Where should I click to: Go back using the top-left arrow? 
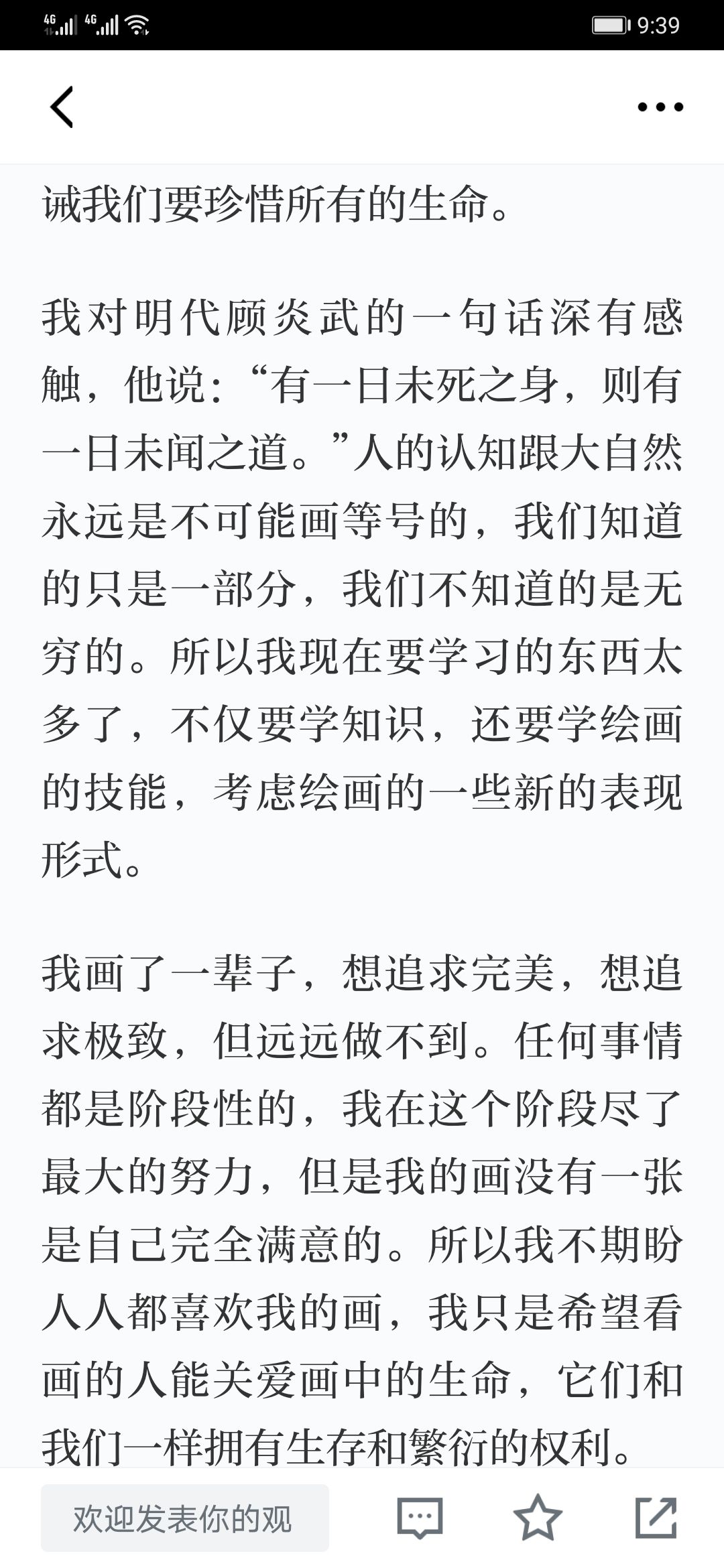(62, 107)
